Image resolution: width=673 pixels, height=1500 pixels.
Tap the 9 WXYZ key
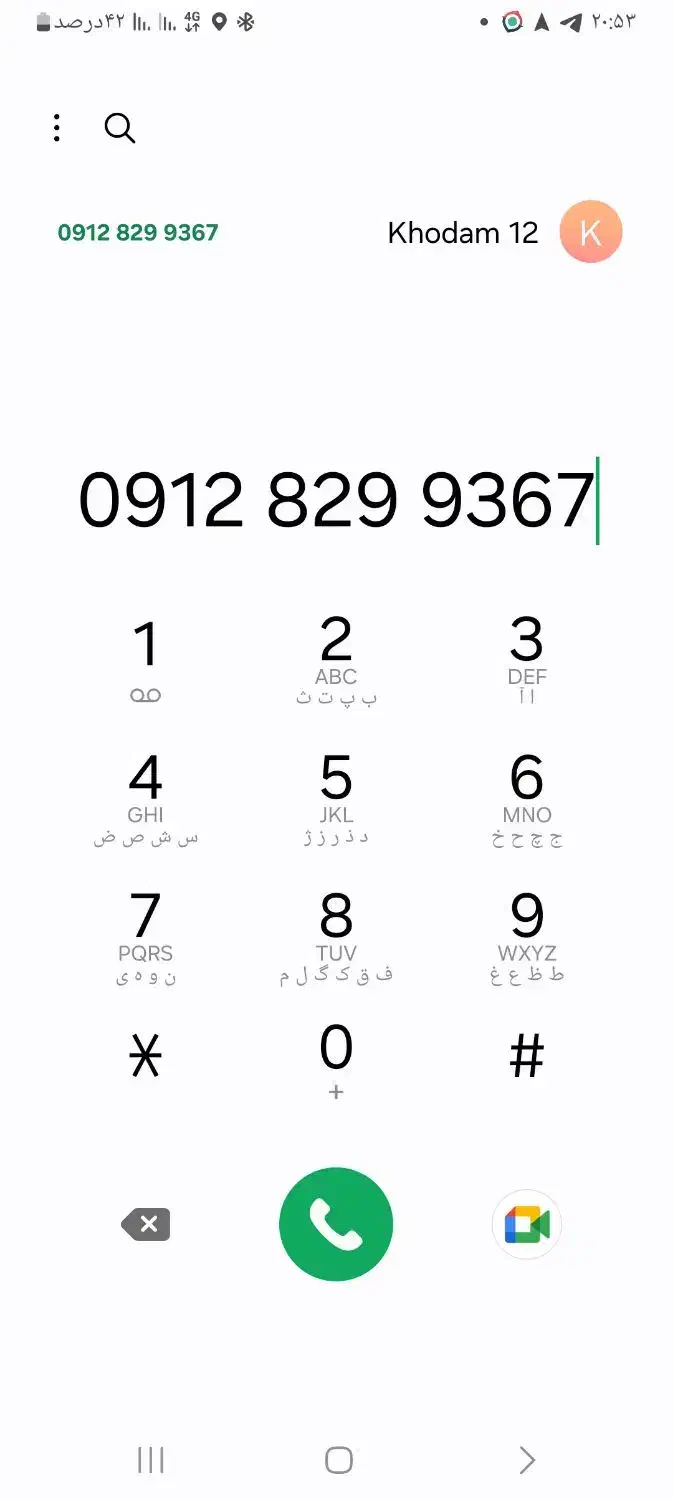pyautogui.click(x=527, y=938)
